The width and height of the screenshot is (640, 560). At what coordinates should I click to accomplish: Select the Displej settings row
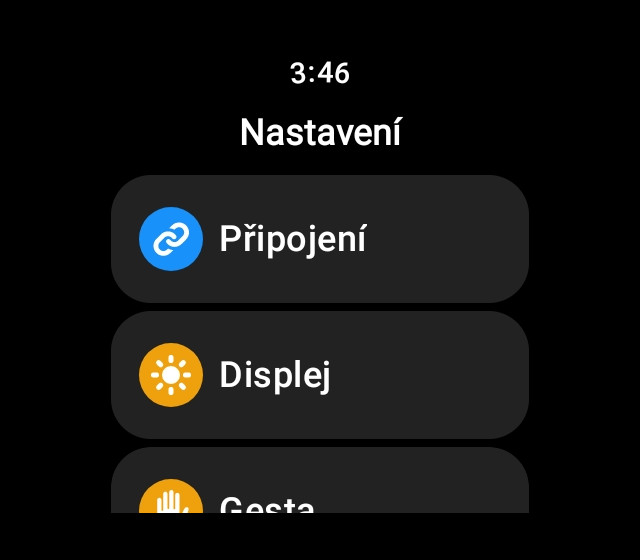[x=320, y=375]
